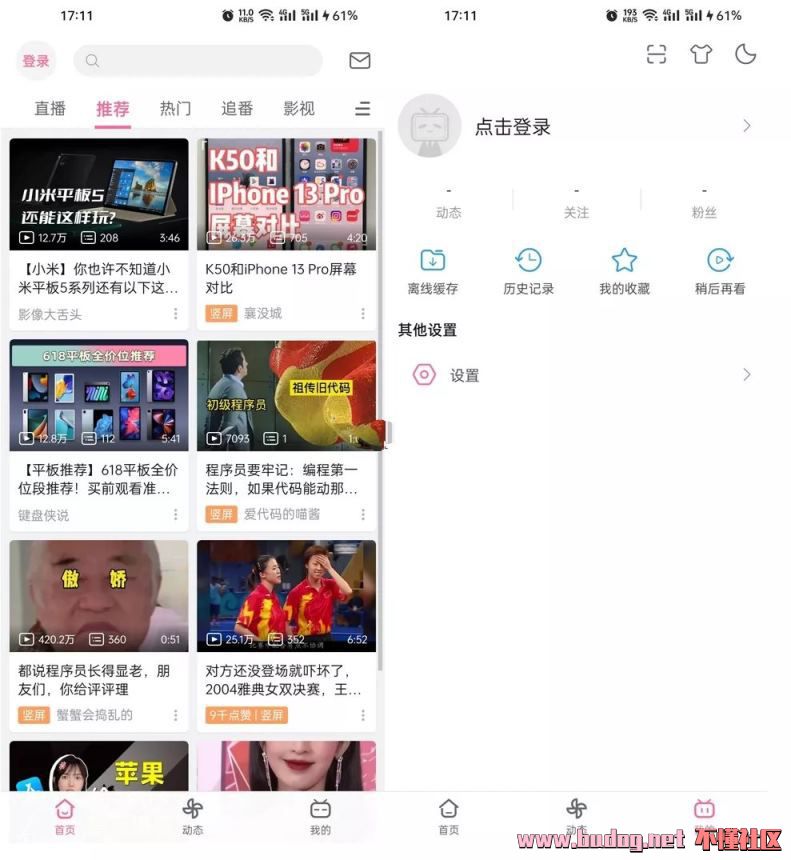Open 我的收藏 favorites
Viewport: 791px width, 860px height.
point(624,271)
